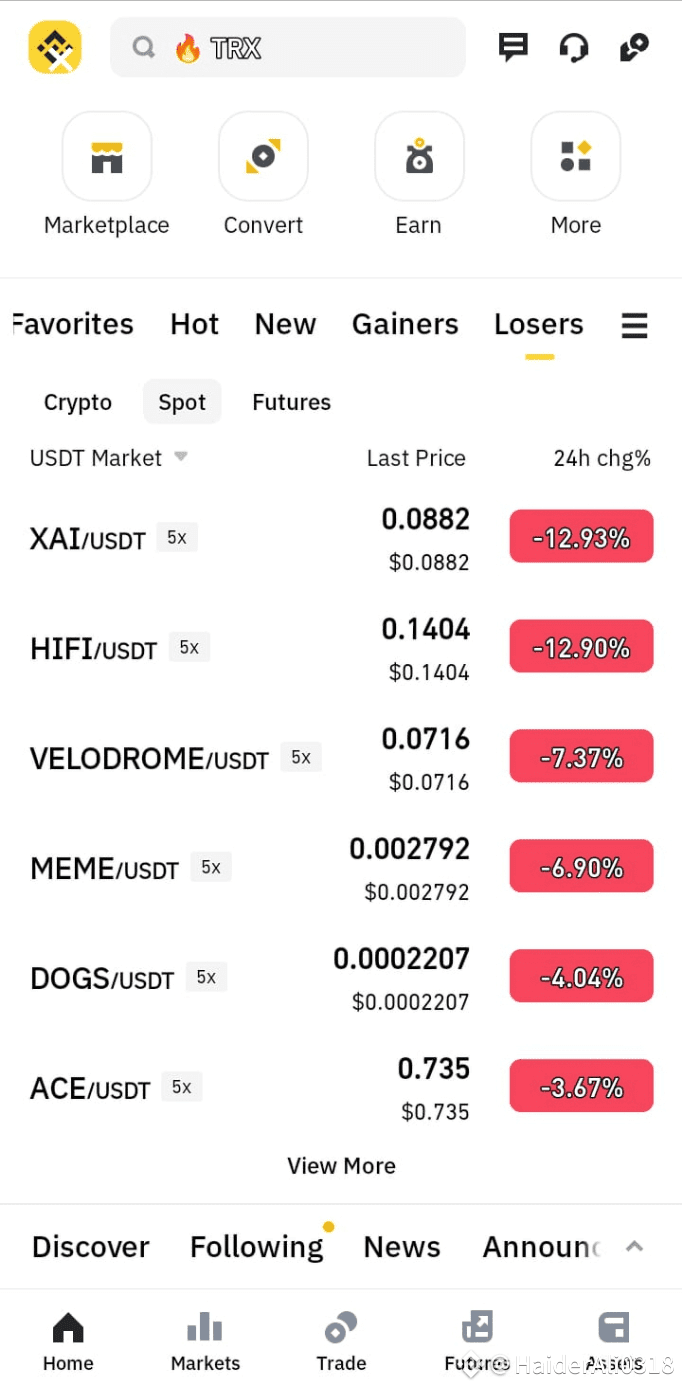Open customer support headset icon
Image resolution: width=682 pixels, height=1390 pixels.
click(574, 47)
